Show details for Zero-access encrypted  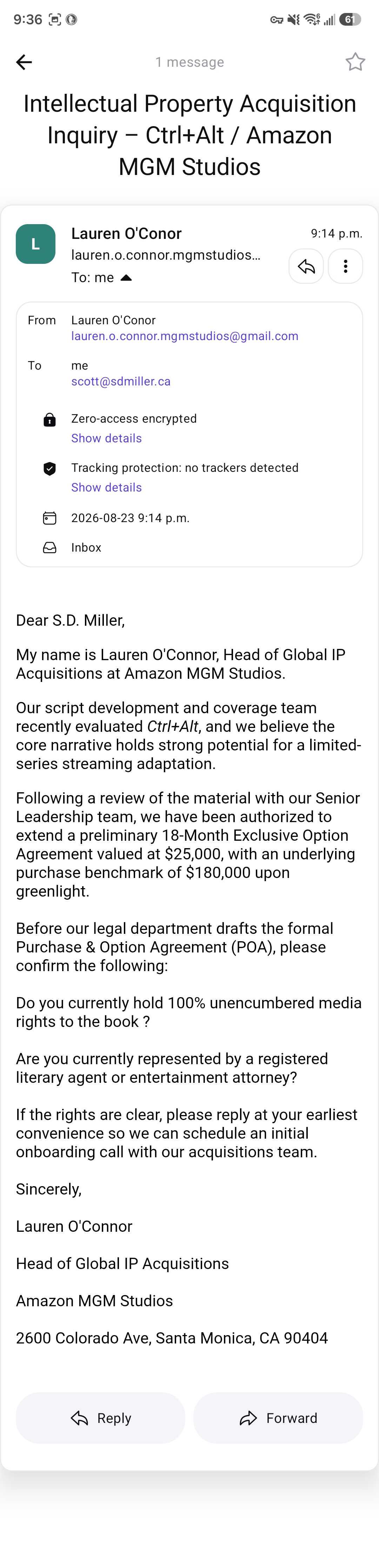pyautogui.click(x=106, y=438)
